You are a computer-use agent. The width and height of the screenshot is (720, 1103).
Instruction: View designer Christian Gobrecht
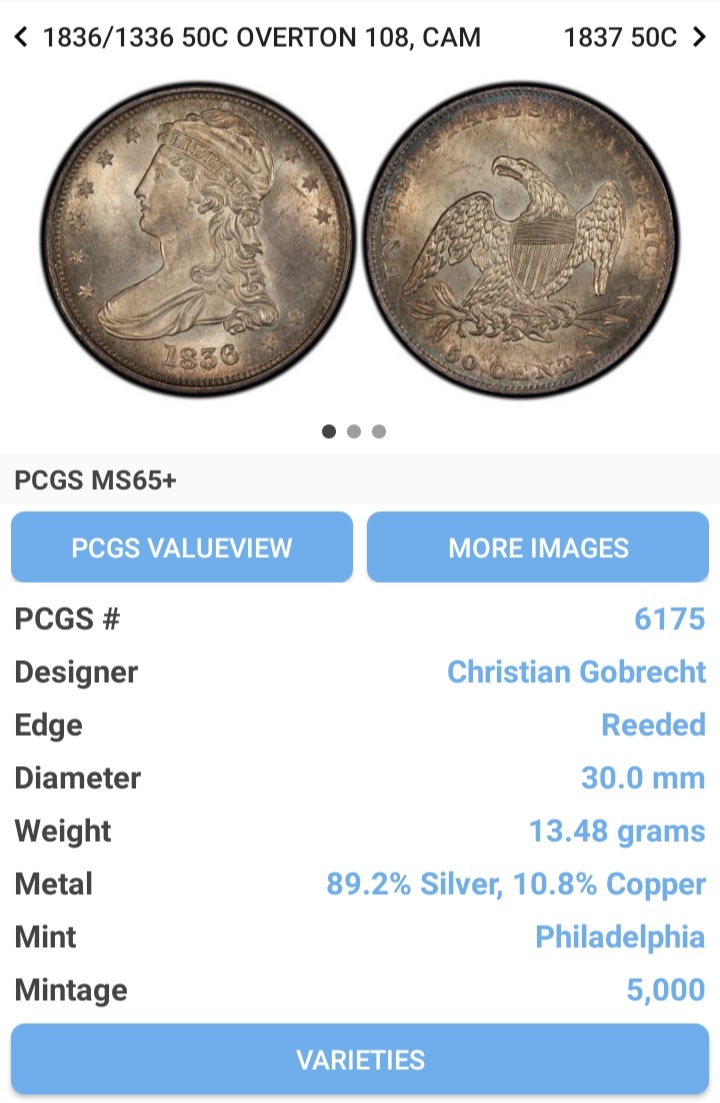(576, 672)
